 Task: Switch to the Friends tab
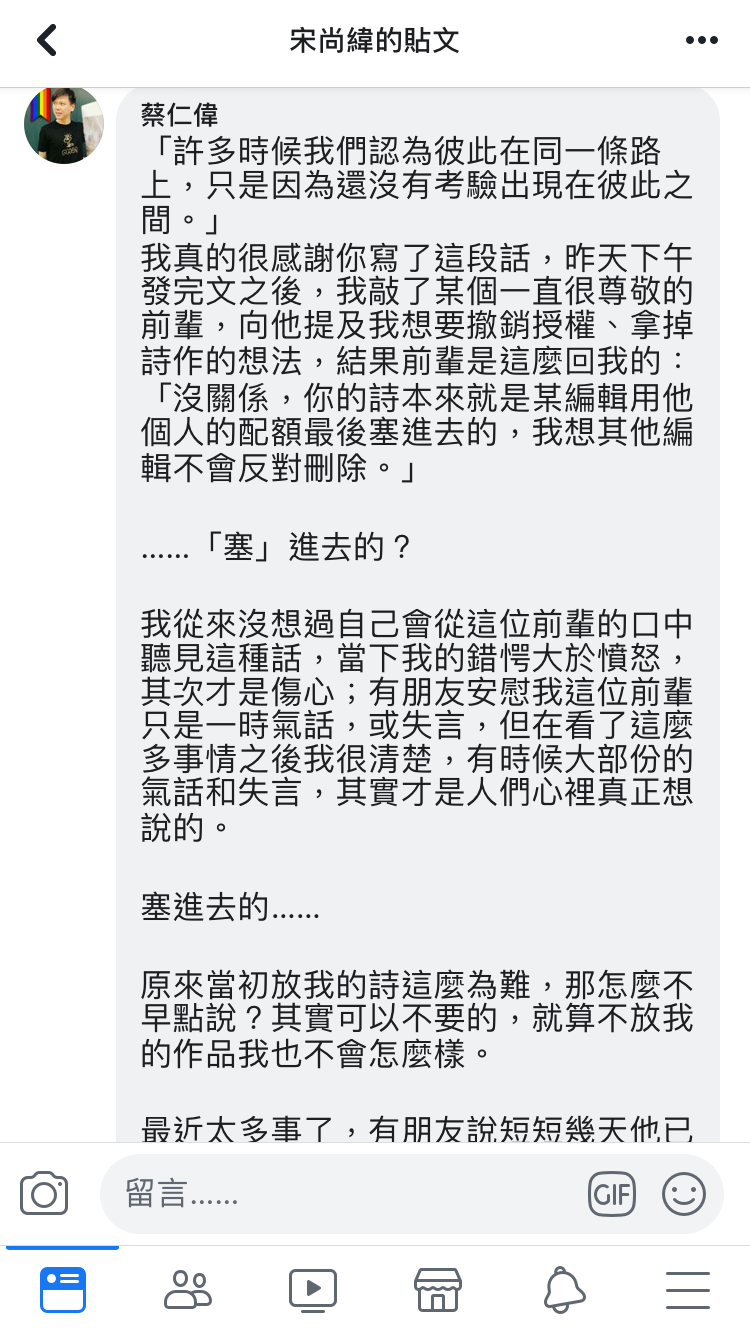coord(188,1290)
